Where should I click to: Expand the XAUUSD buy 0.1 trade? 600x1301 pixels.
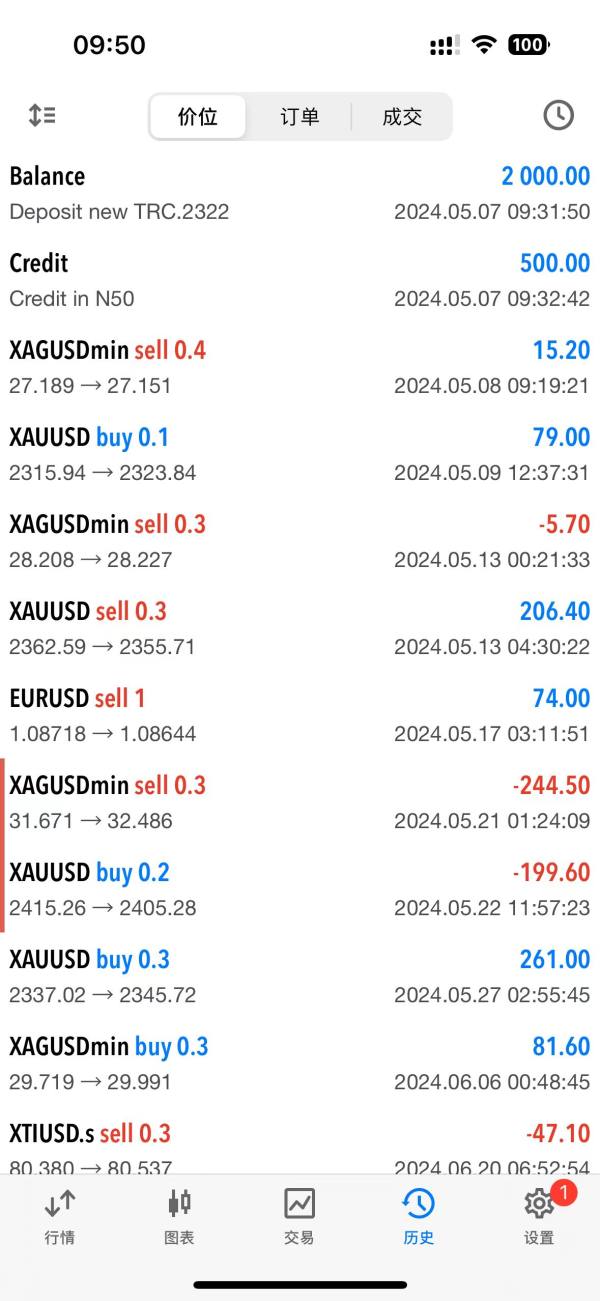point(299,454)
